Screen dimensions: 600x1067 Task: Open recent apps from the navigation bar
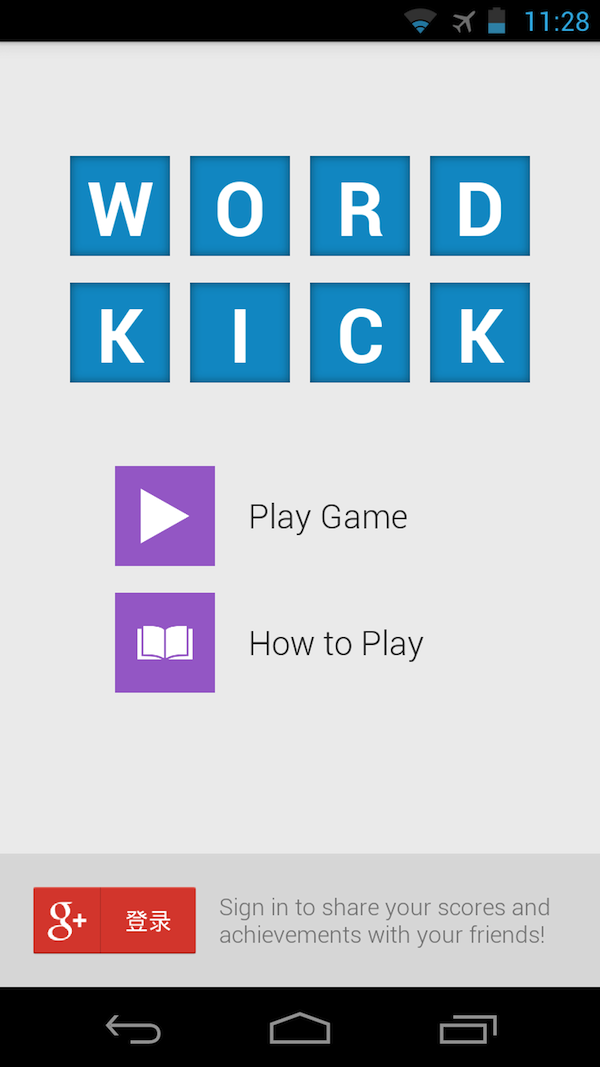(467, 1028)
